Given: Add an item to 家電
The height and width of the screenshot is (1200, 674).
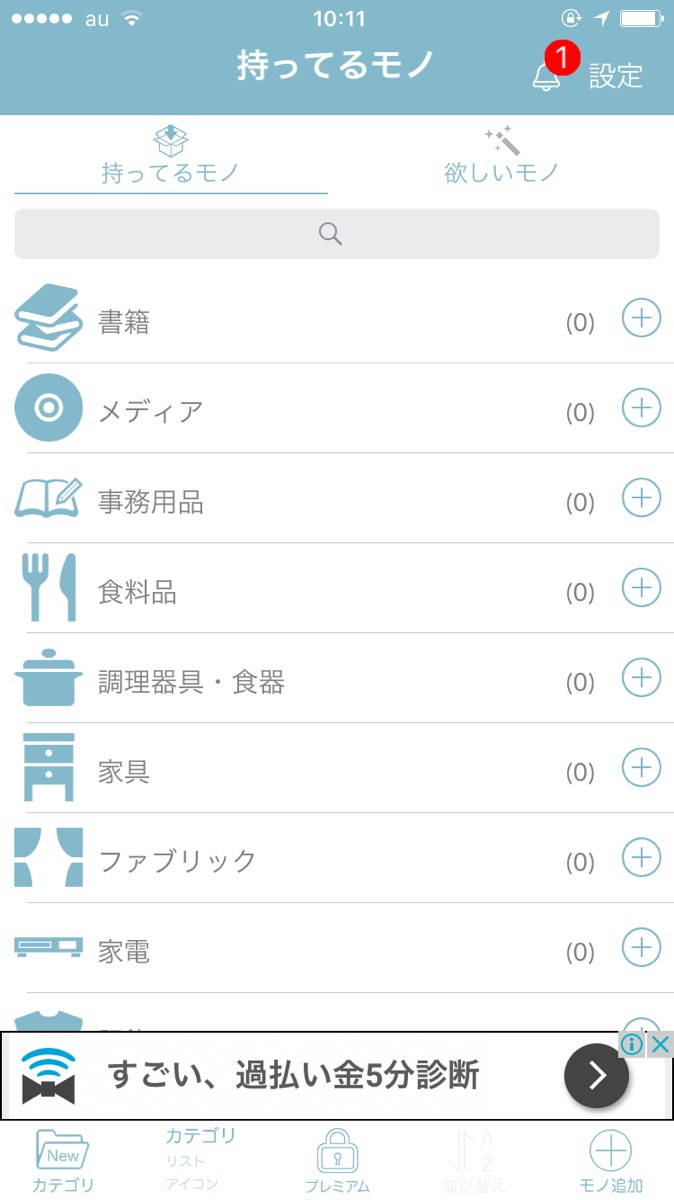Looking at the screenshot, I should [641, 948].
